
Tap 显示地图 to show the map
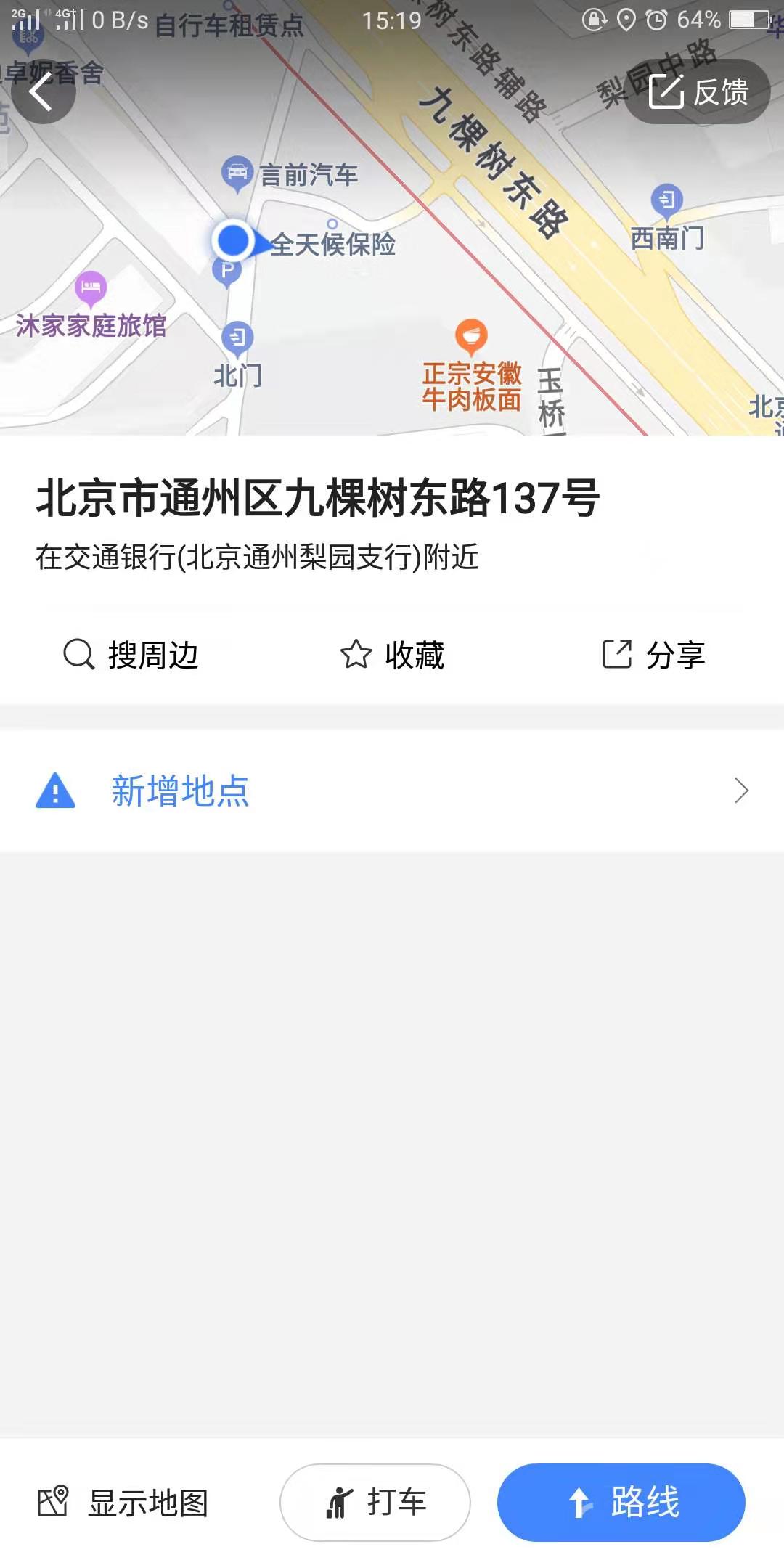coord(123,1503)
